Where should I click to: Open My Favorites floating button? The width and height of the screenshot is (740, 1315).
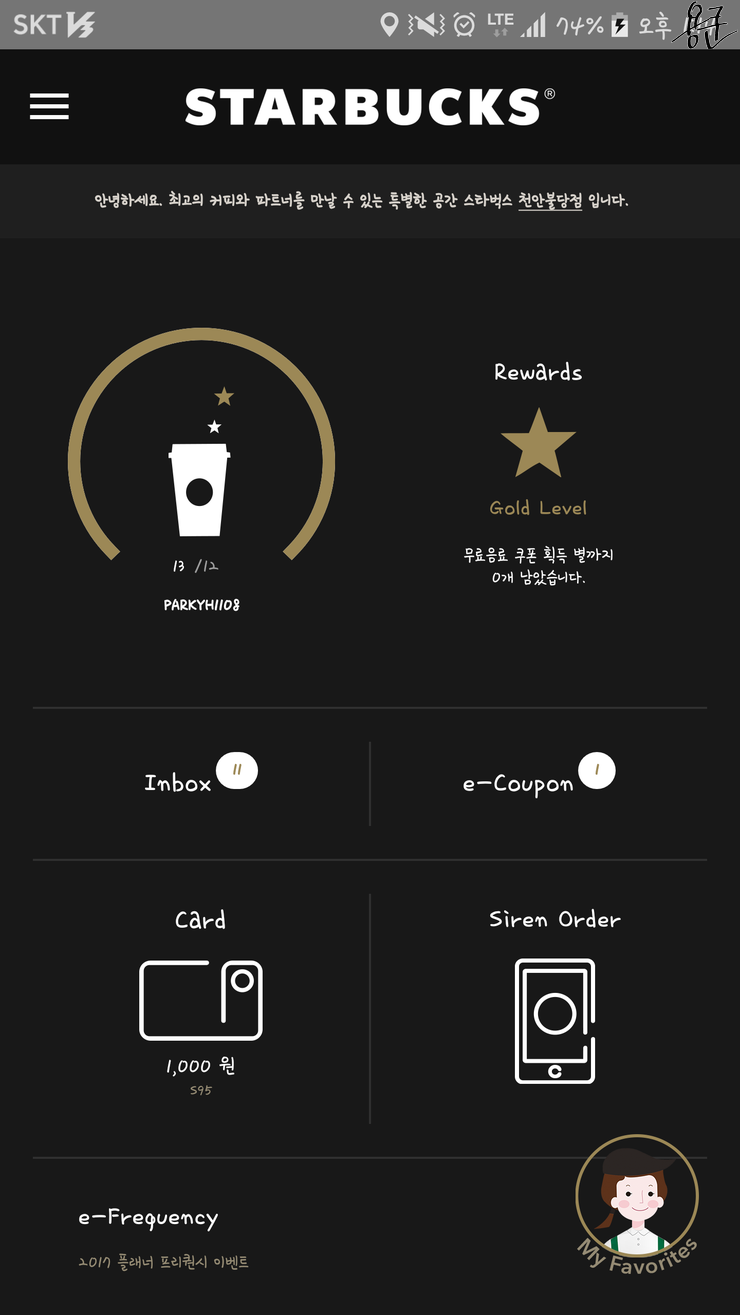(637, 1200)
